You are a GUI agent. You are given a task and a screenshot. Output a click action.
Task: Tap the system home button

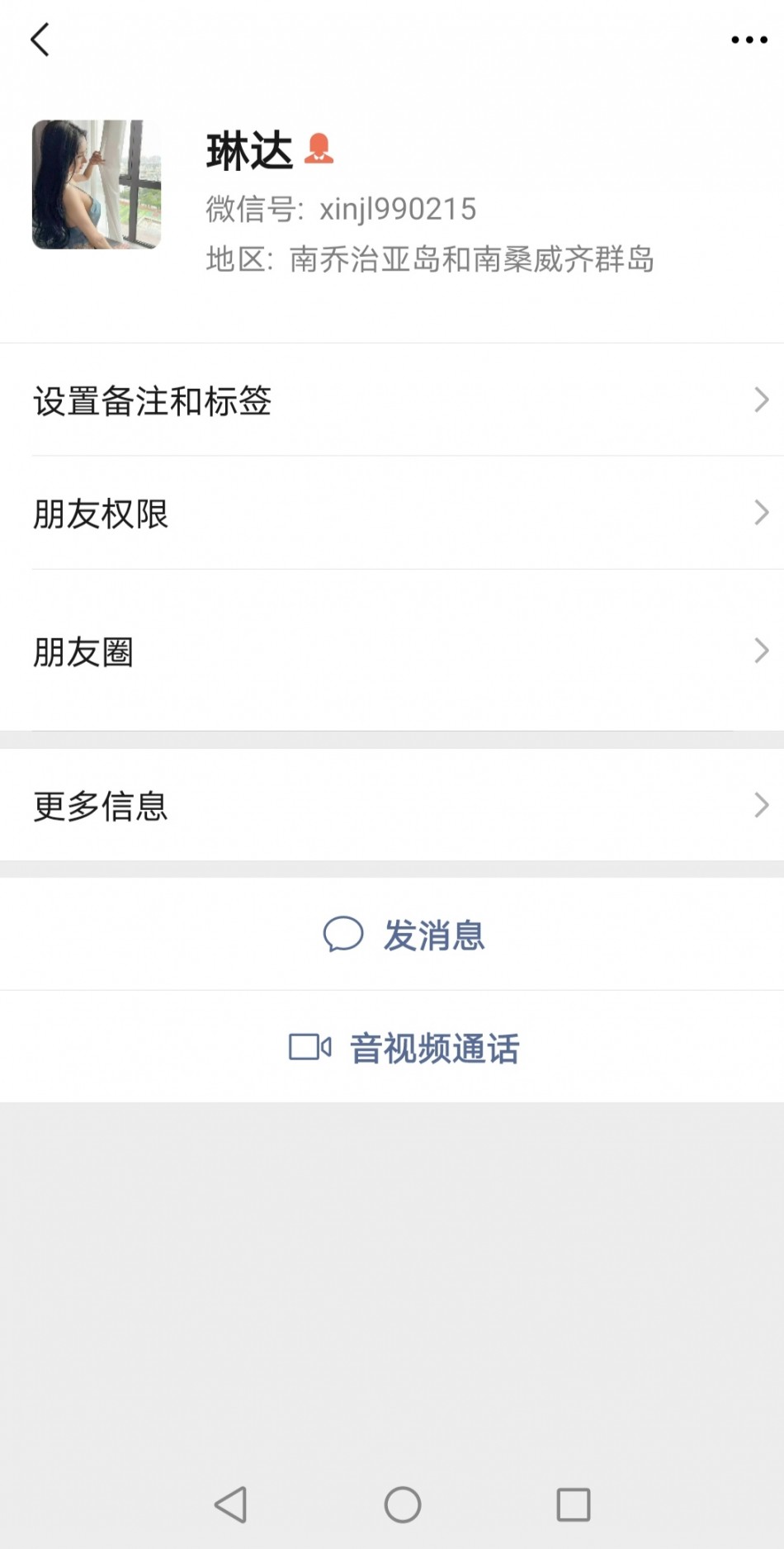[403, 1504]
